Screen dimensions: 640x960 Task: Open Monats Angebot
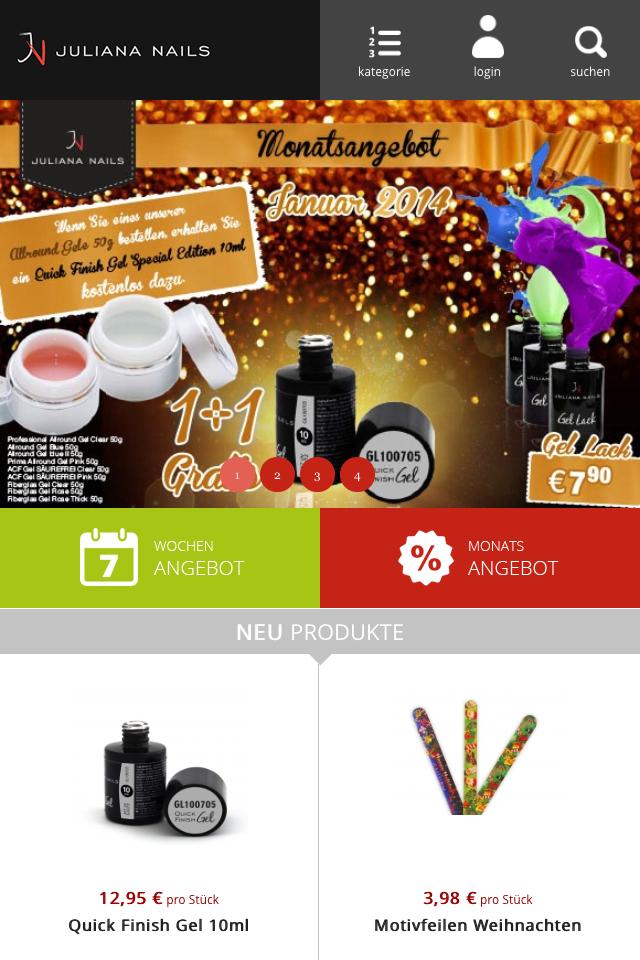tap(480, 558)
